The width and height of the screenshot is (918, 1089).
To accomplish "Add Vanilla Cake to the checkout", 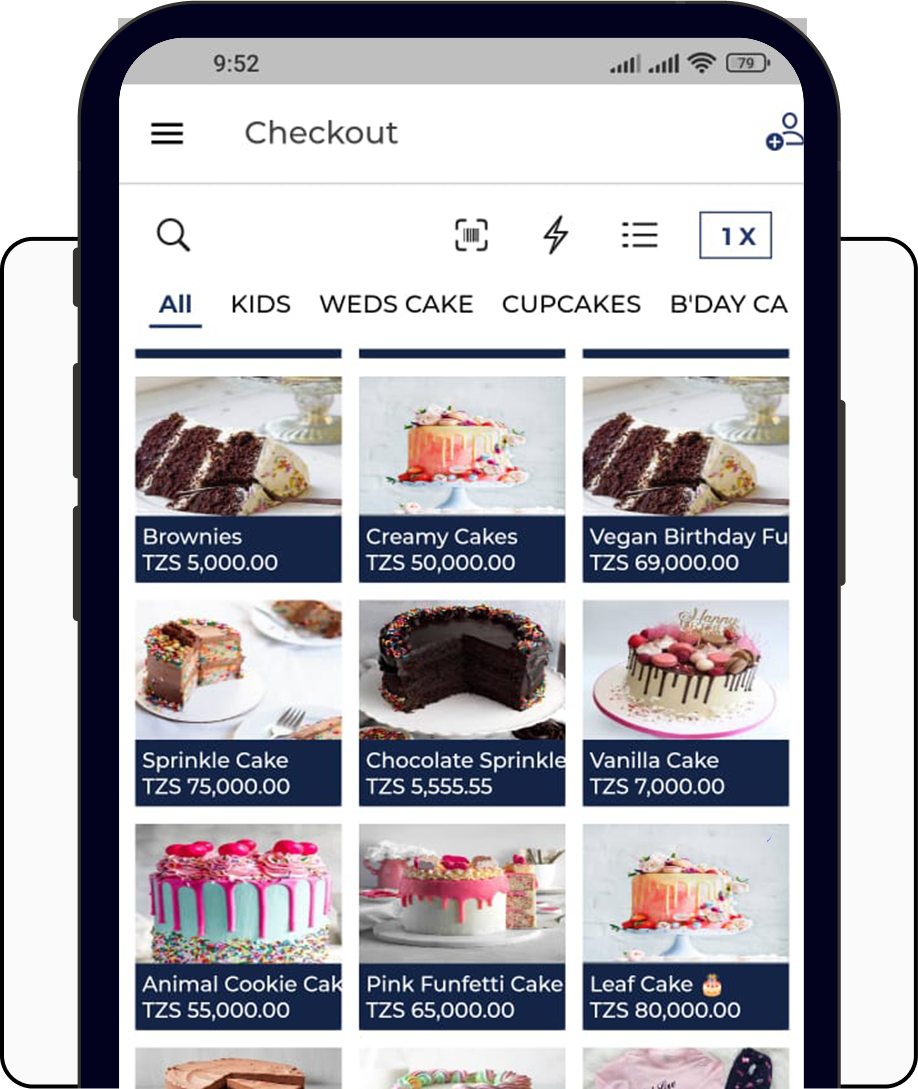I will pyautogui.click(x=686, y=702).
